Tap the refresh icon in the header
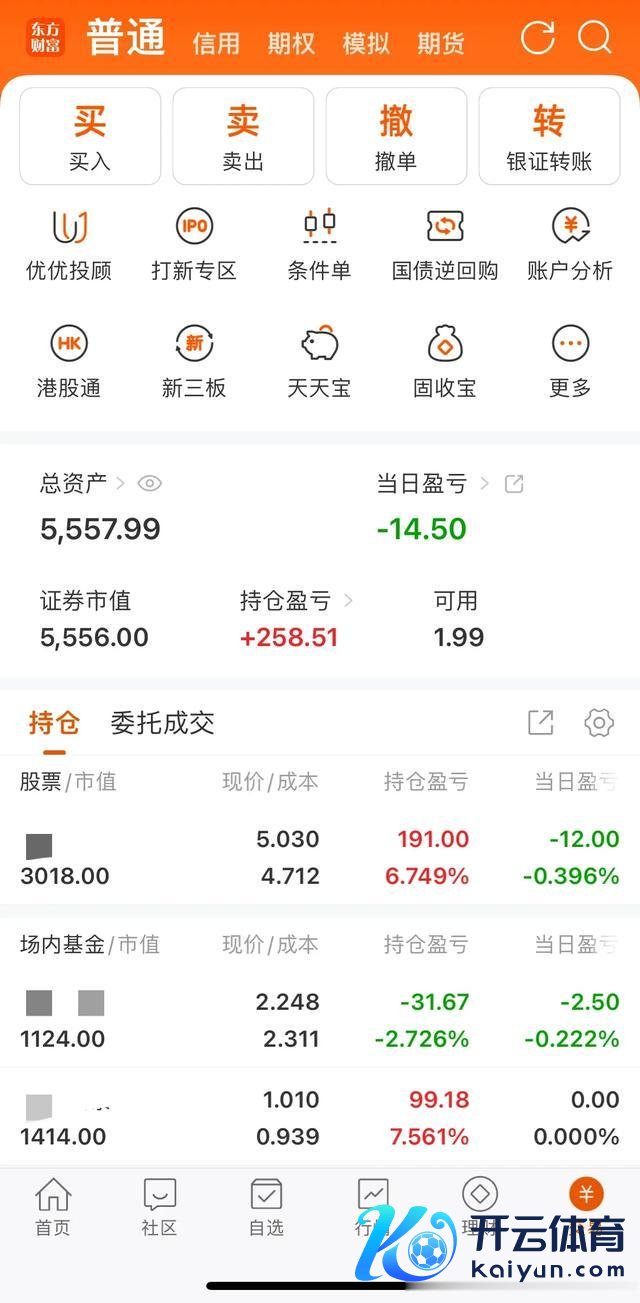This screenshot has width=640, height=1303. click(x=537, y=38)
